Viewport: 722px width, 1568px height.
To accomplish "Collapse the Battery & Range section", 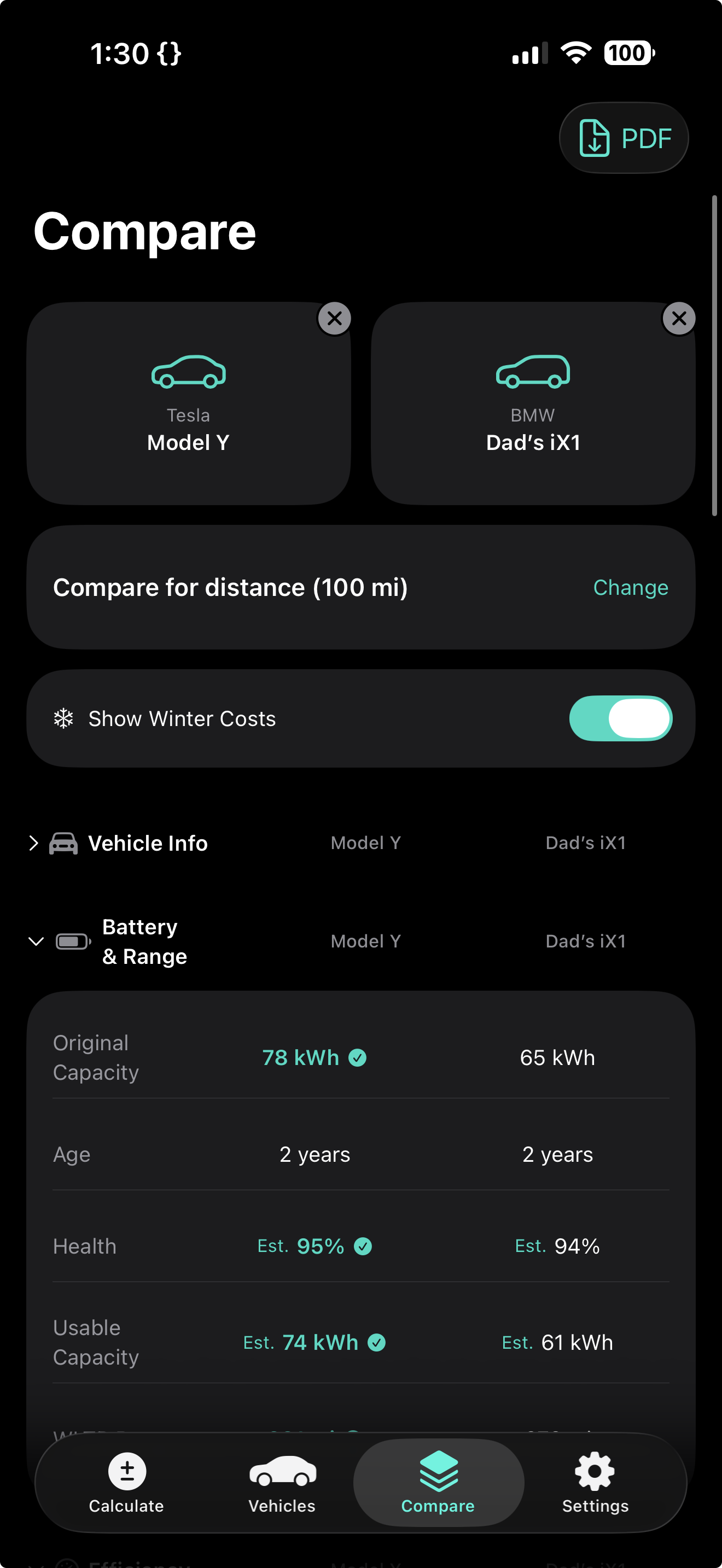I will tap(36, 941).
